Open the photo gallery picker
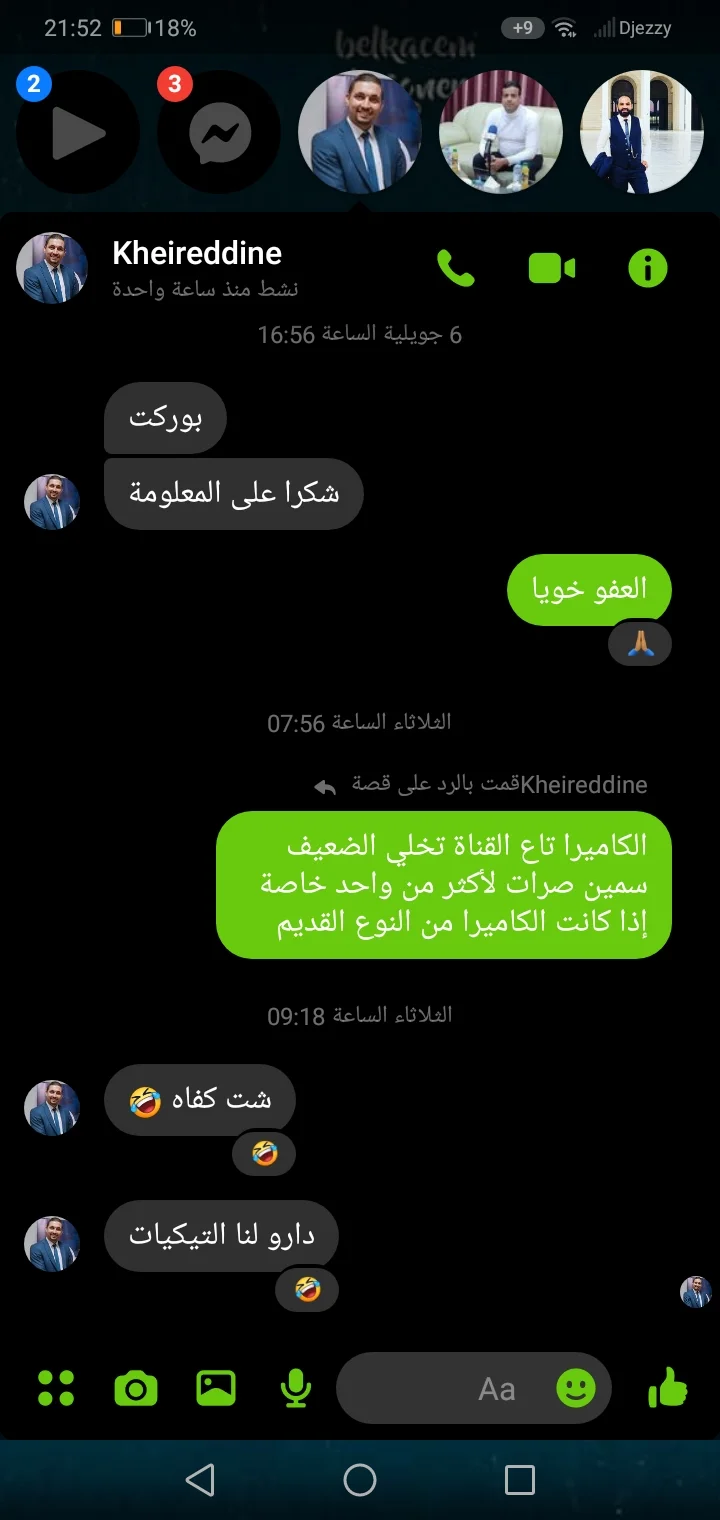720x1520 pixels. (x=216, y=1388)
